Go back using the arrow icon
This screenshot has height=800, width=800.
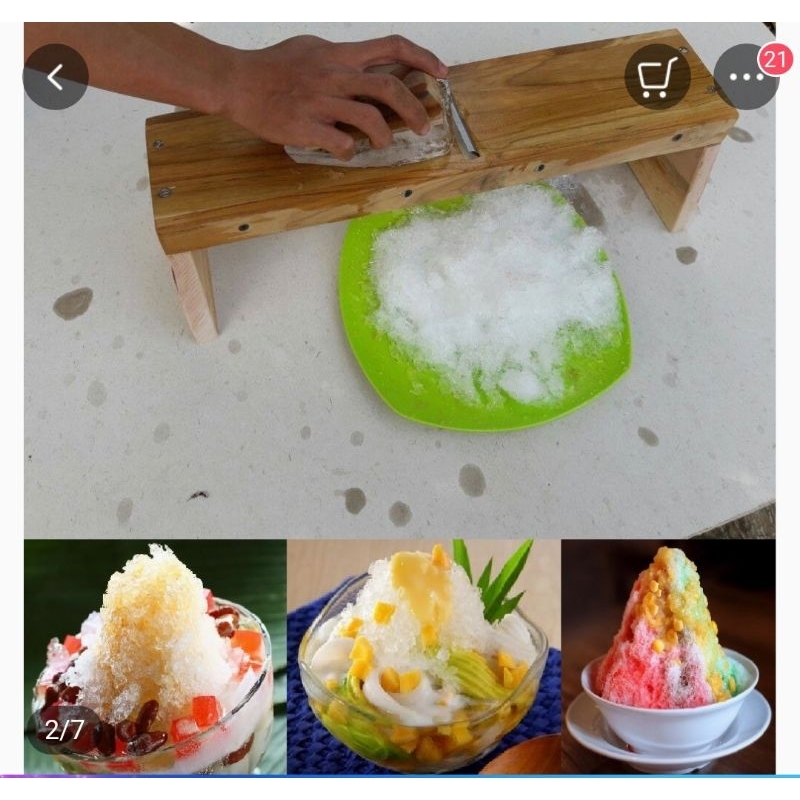point(56,77)
